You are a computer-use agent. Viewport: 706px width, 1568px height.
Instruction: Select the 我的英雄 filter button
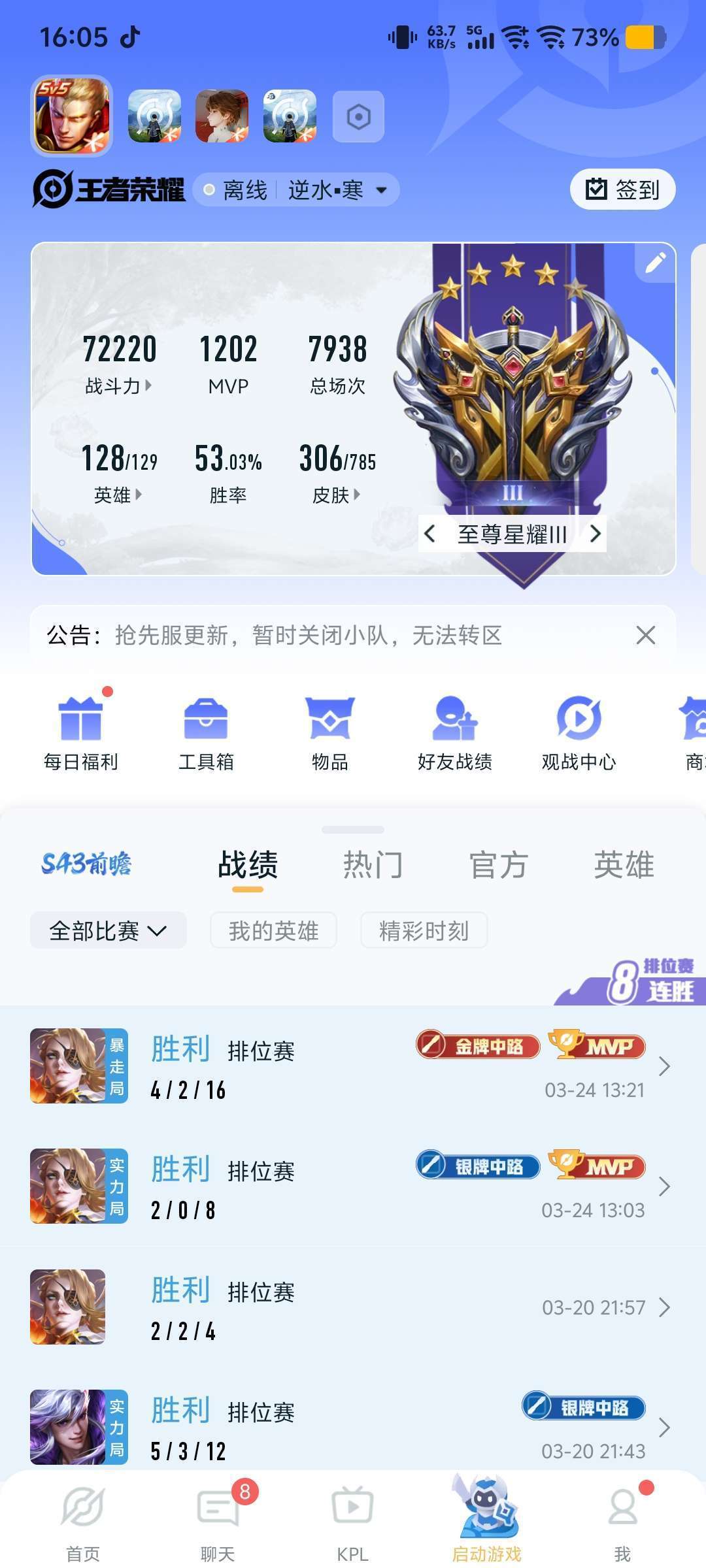[273, 930]
